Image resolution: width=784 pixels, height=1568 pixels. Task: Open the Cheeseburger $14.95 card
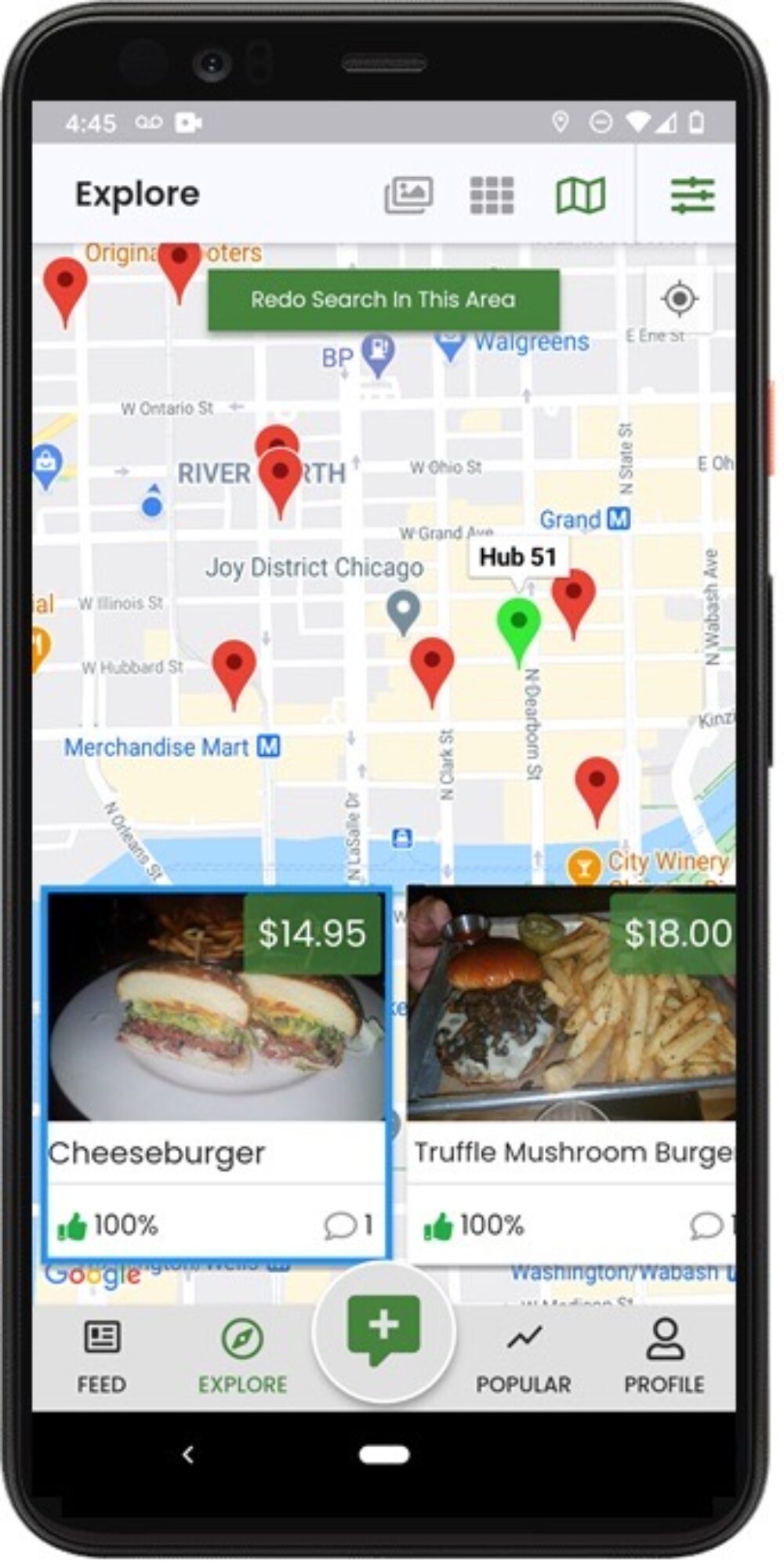coord(217,1019)
